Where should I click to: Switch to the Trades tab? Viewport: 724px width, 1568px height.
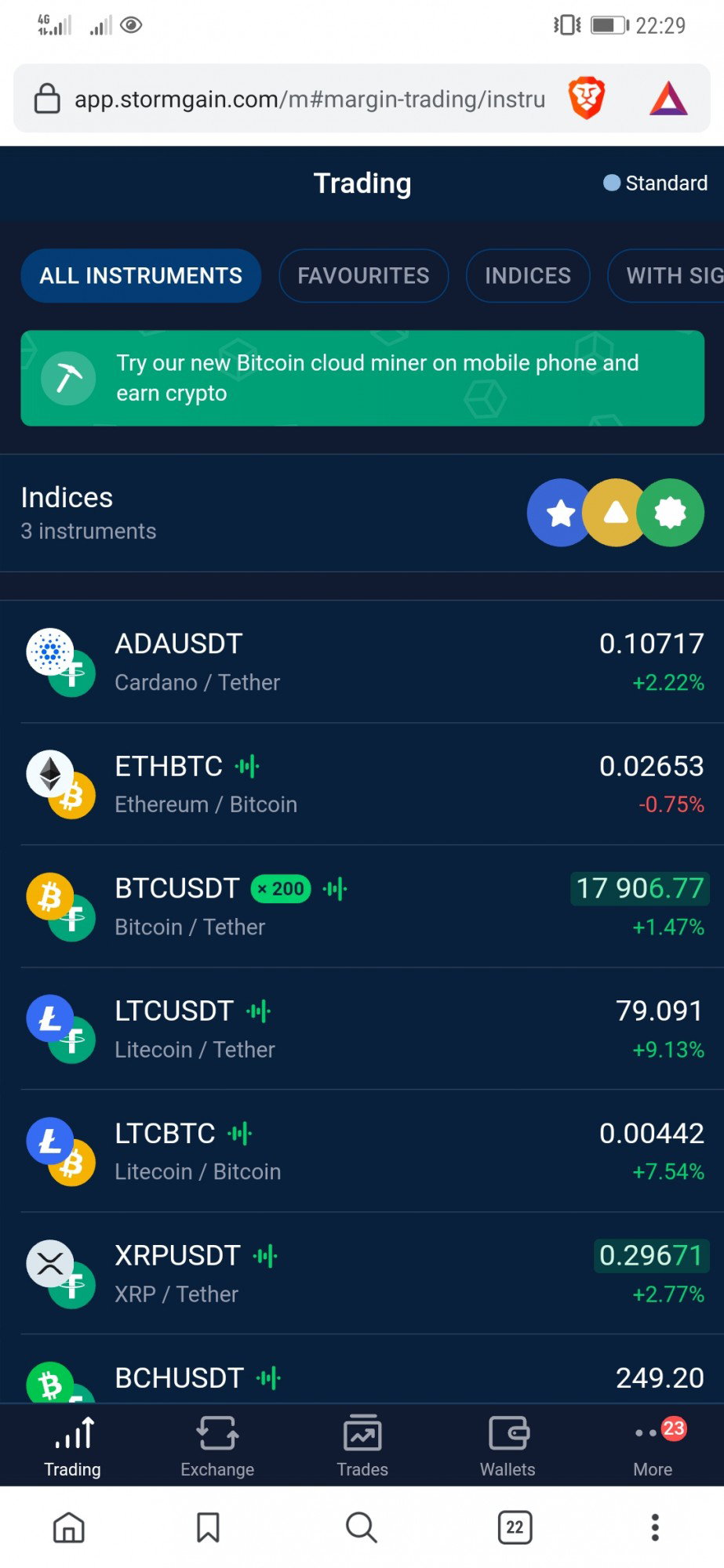pos(362,1446)
